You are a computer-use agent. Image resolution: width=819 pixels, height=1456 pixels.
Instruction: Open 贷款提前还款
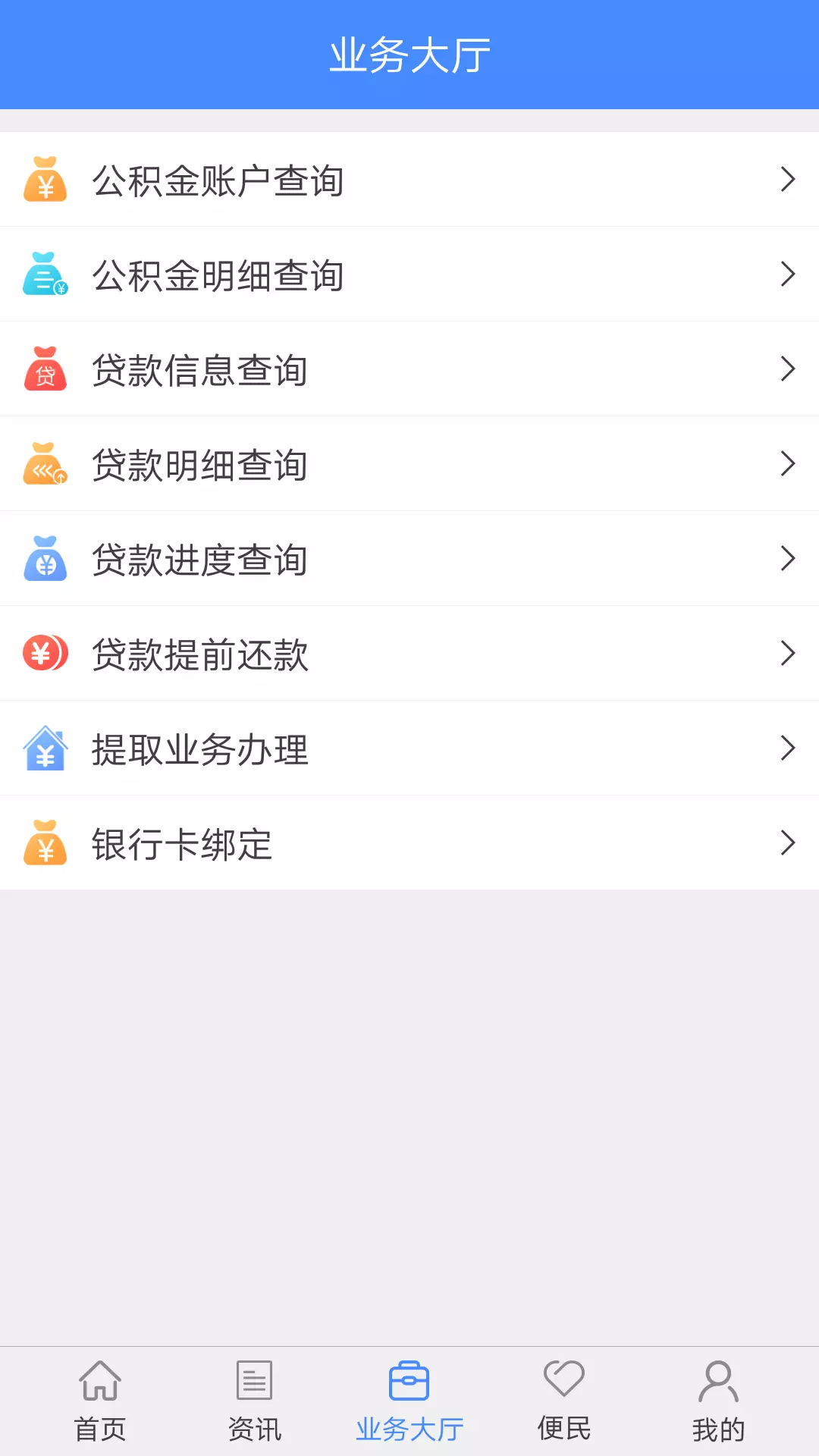click(x=409, y=653)
